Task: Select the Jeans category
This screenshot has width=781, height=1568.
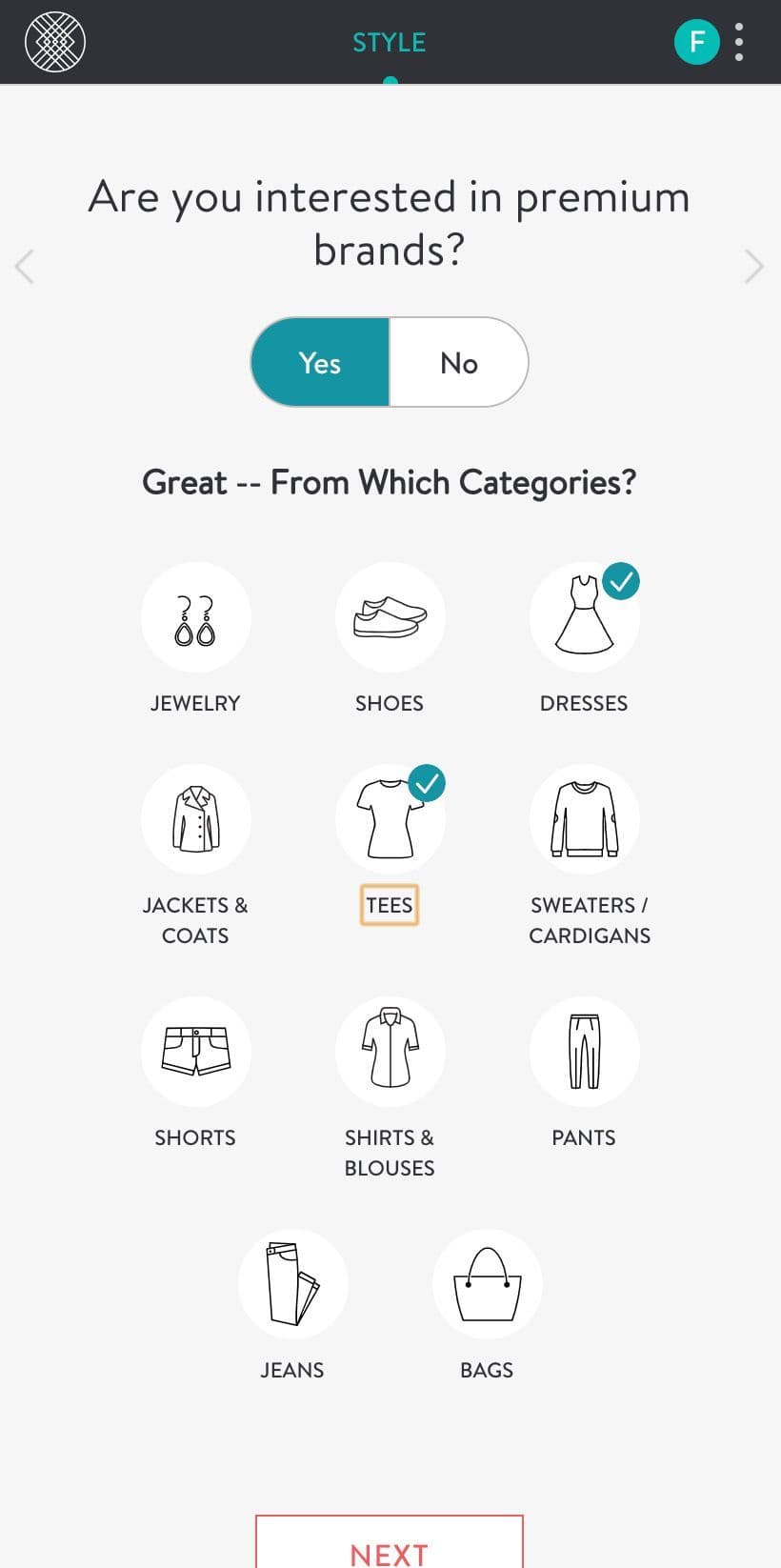Action: point(292,1284)
